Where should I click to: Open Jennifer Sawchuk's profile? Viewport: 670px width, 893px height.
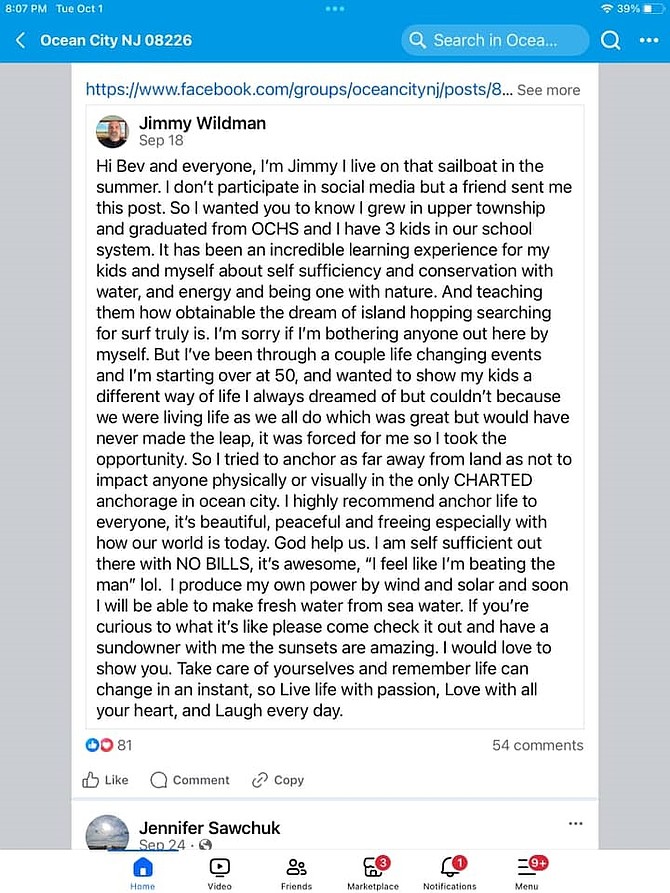(x=209, y=828)
